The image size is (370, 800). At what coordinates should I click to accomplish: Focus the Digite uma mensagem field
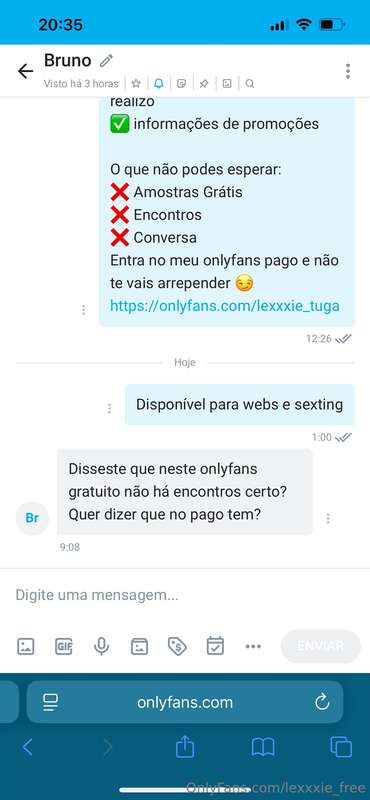tap(185, 595)
